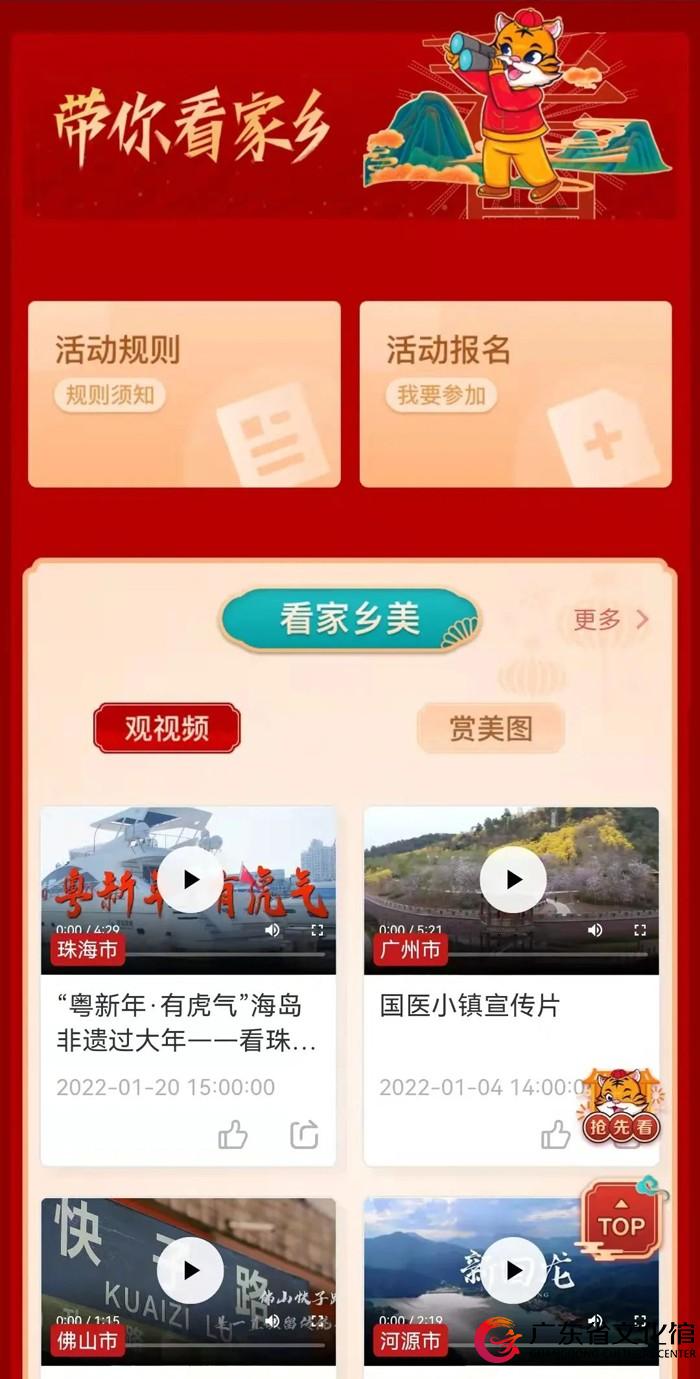700x1379 pixels.
Task: Mute the 广州市 国医小镇 video
Action: tap(595, 930)
